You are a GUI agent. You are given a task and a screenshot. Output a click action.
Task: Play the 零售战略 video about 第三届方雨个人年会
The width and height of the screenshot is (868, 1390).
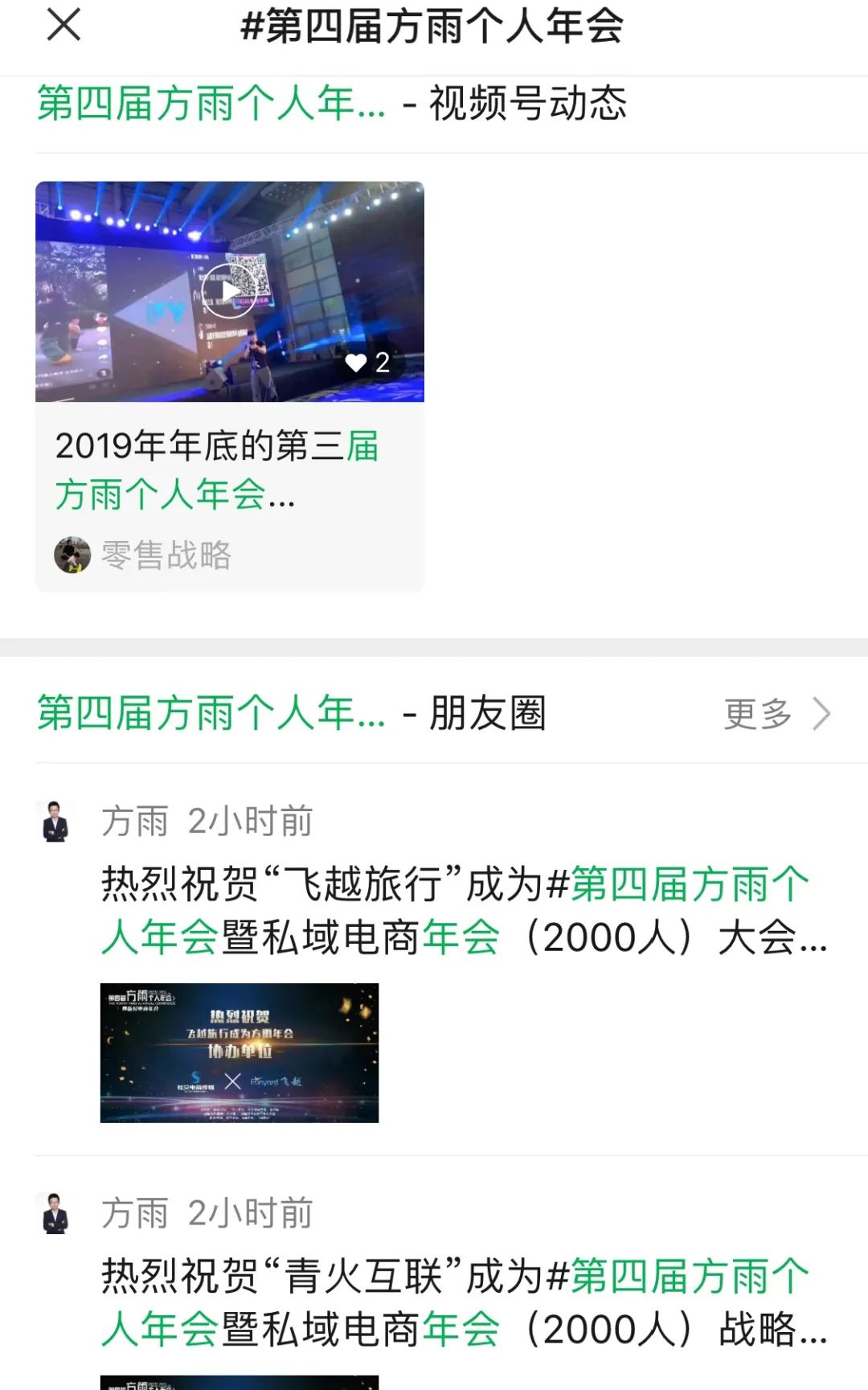(229, 291)
